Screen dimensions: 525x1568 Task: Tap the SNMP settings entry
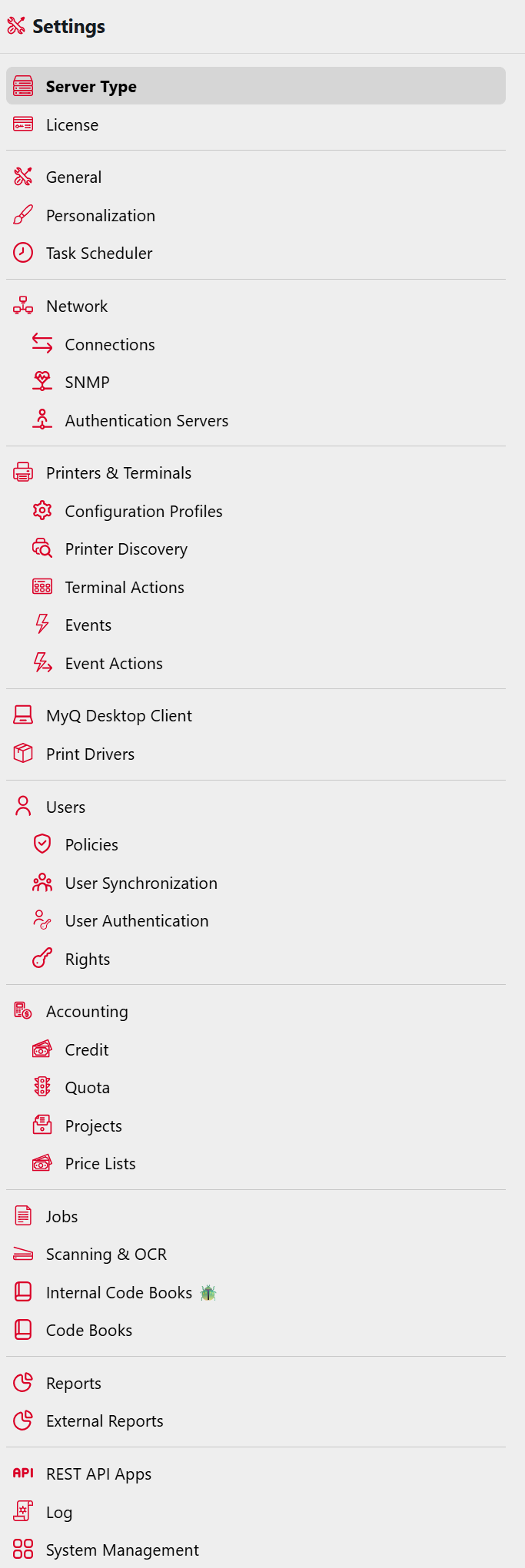click(x=87, y=383)
